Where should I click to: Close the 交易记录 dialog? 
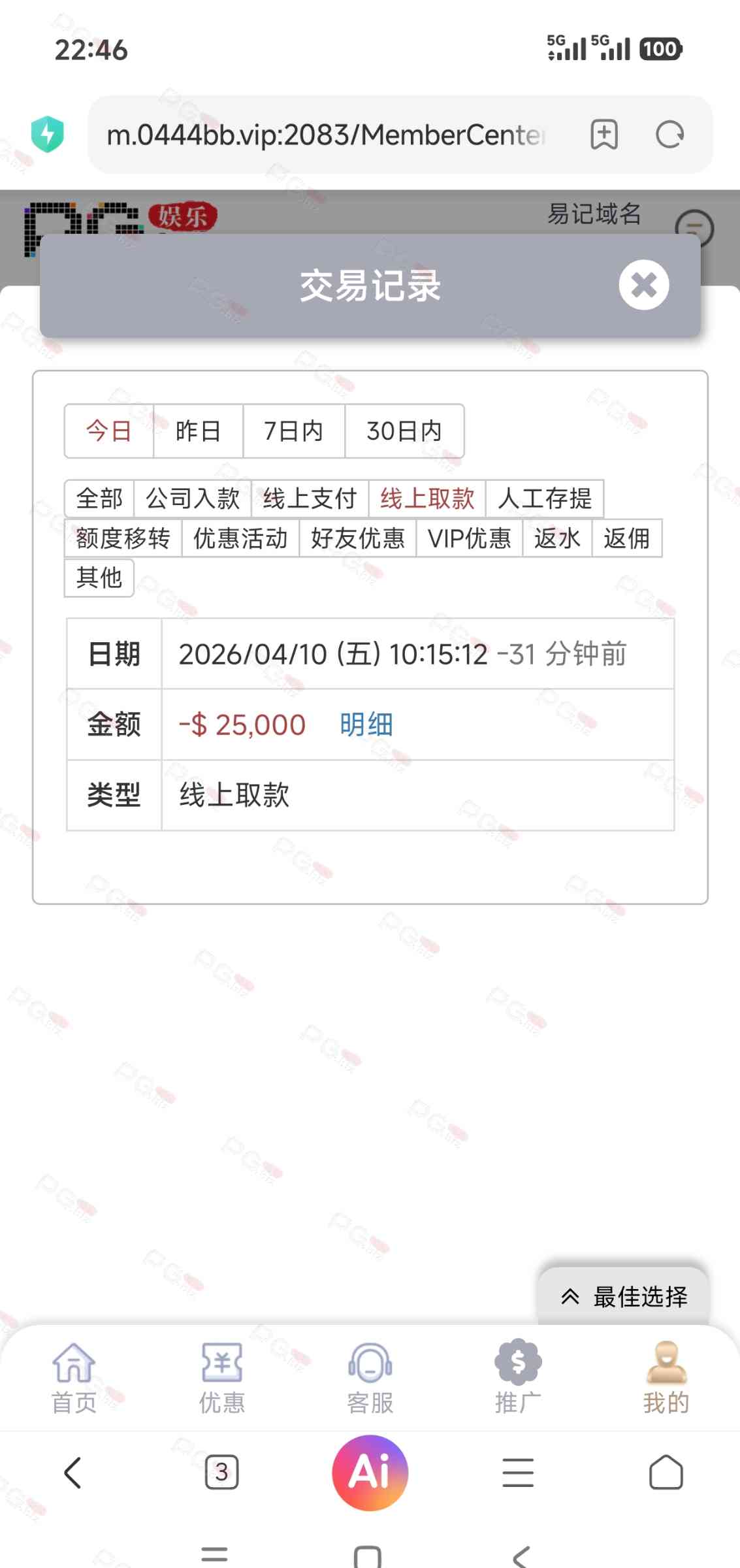pos(643,285)
